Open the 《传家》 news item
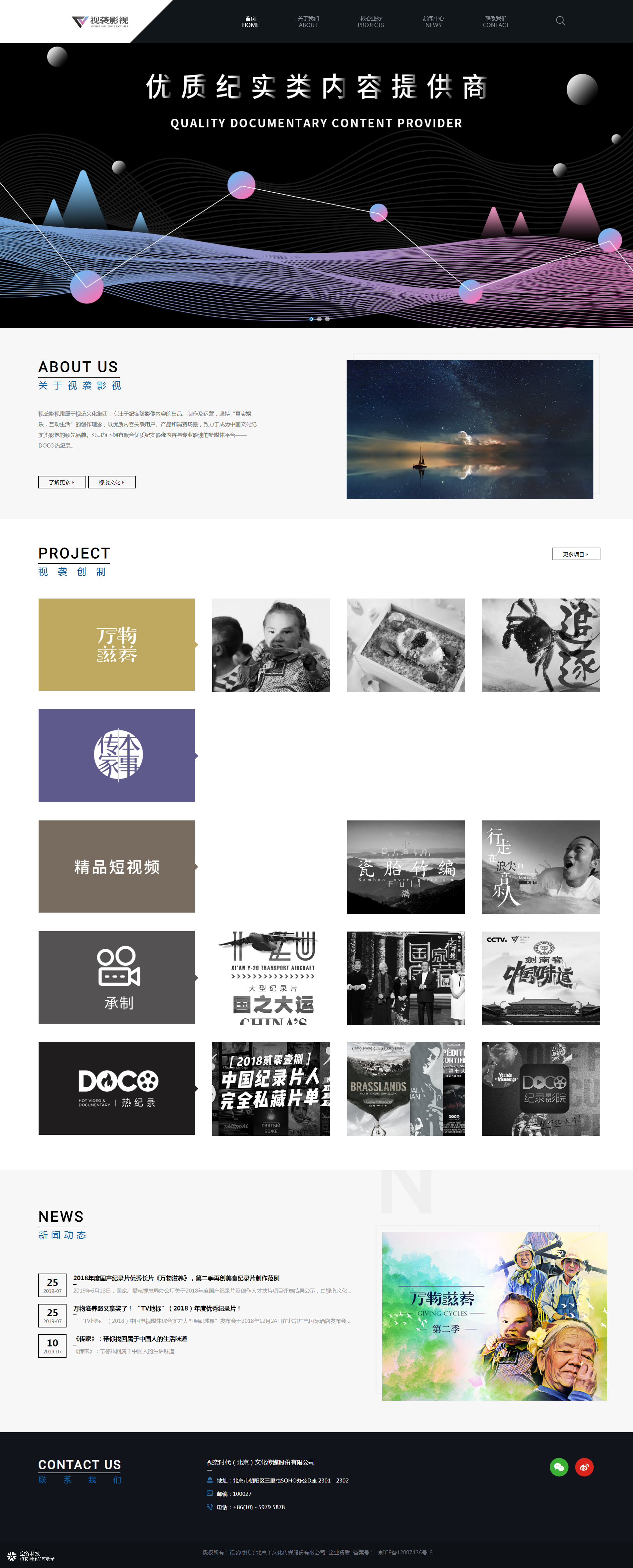Image resolution: width=633 pixels, height=1568 pixels. (130, 1338)
